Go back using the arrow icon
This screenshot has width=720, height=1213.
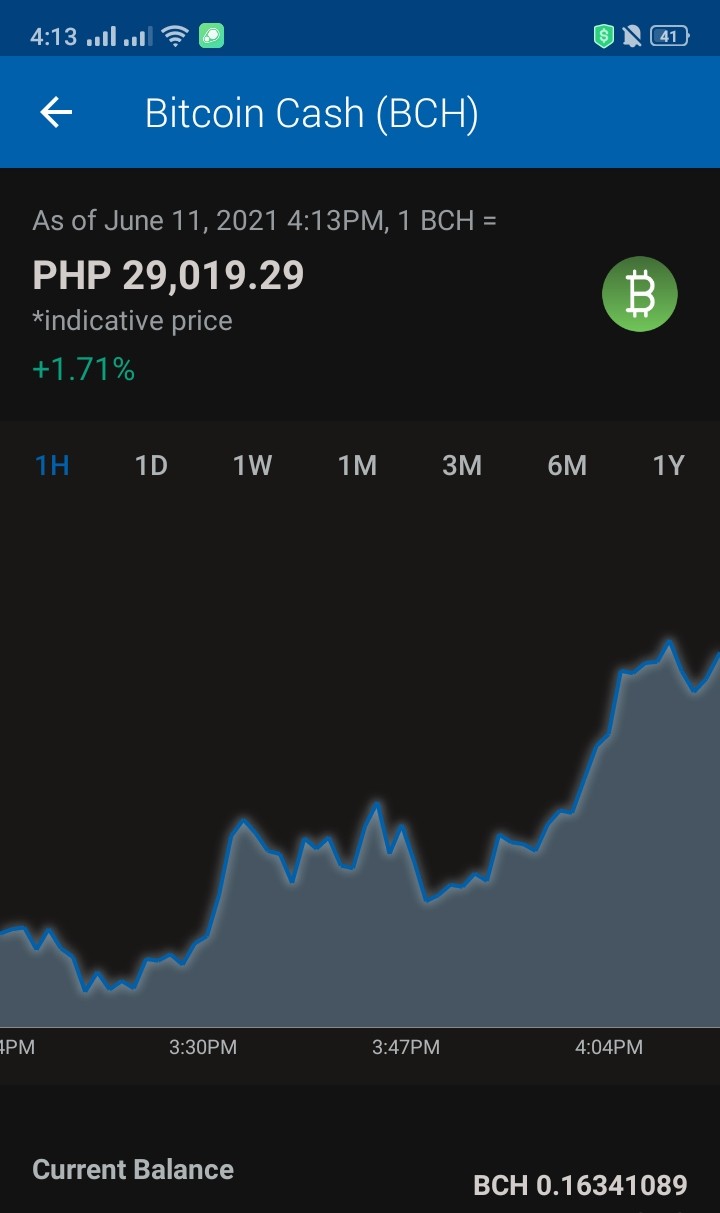[56, 113]
